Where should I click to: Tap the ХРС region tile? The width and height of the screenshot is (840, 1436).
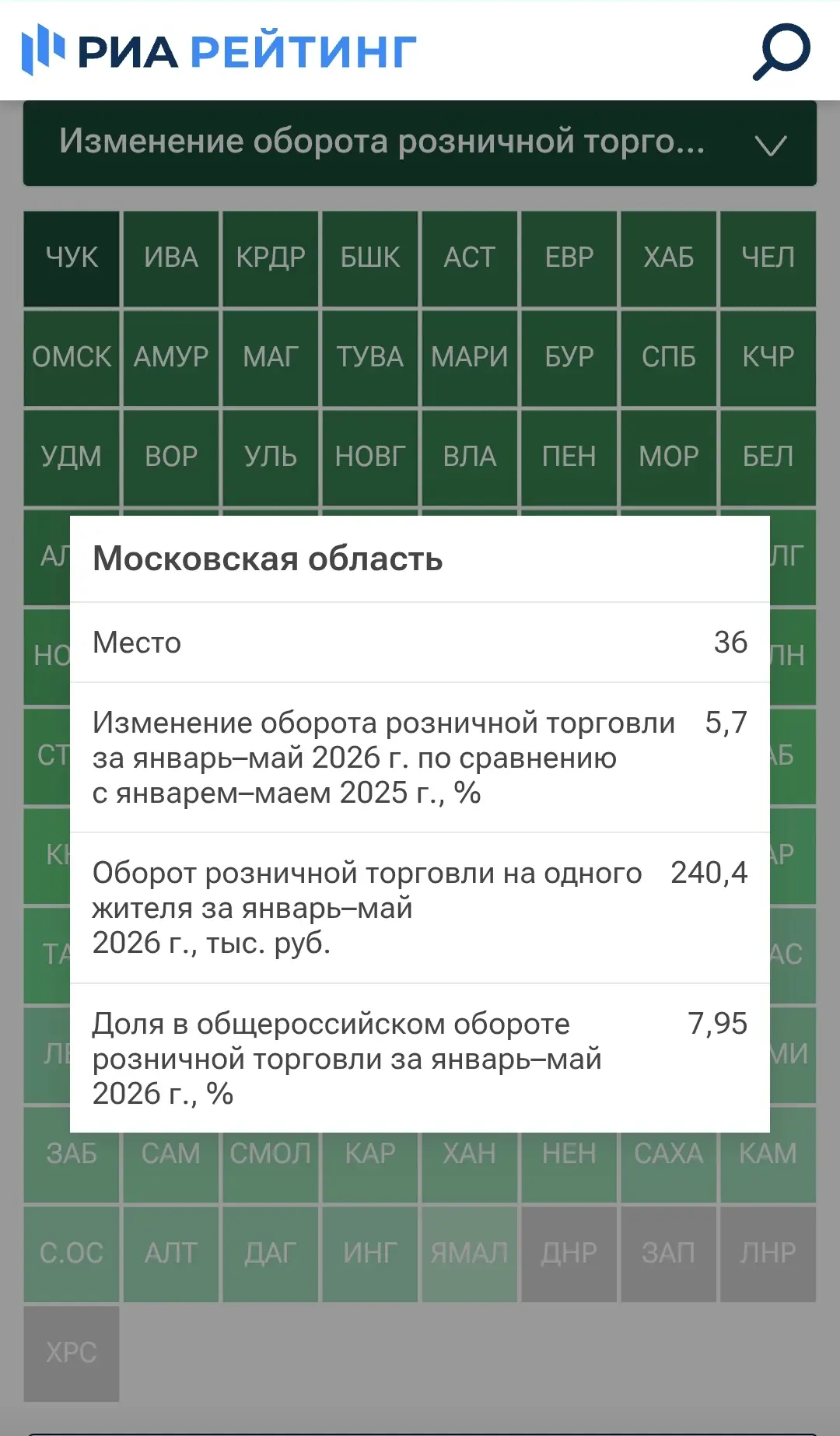tap(72, 1354)
